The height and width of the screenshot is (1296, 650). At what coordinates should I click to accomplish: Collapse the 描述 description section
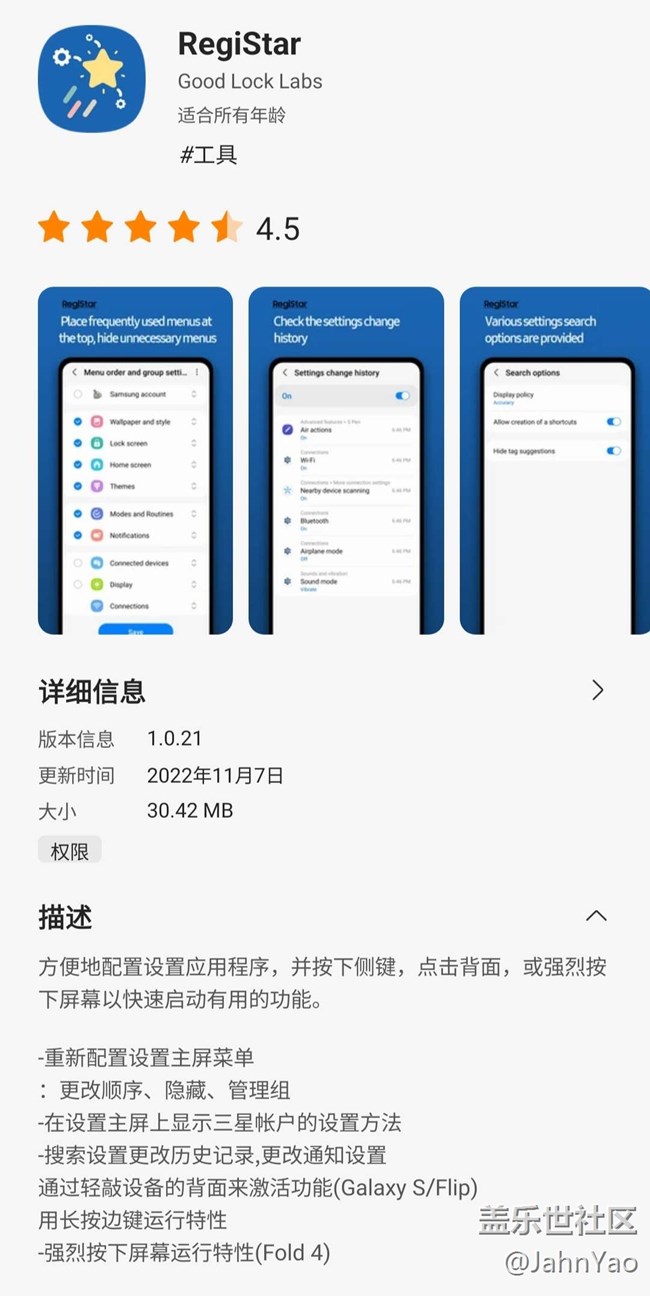[596, 916]
